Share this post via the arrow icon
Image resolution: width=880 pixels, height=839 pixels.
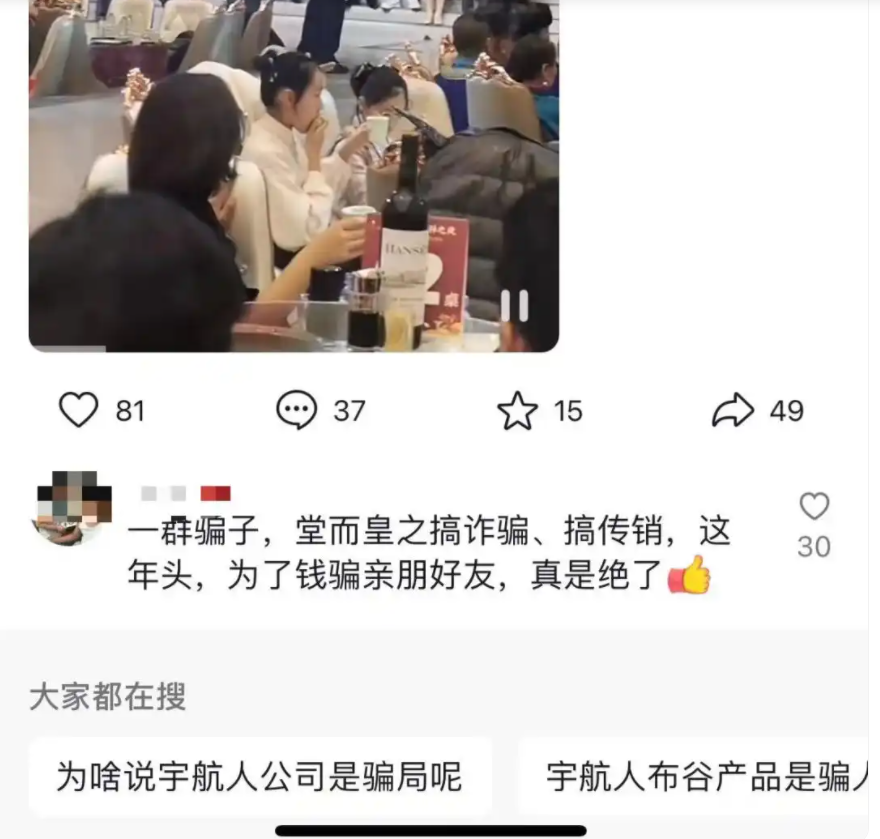[733, 410]
